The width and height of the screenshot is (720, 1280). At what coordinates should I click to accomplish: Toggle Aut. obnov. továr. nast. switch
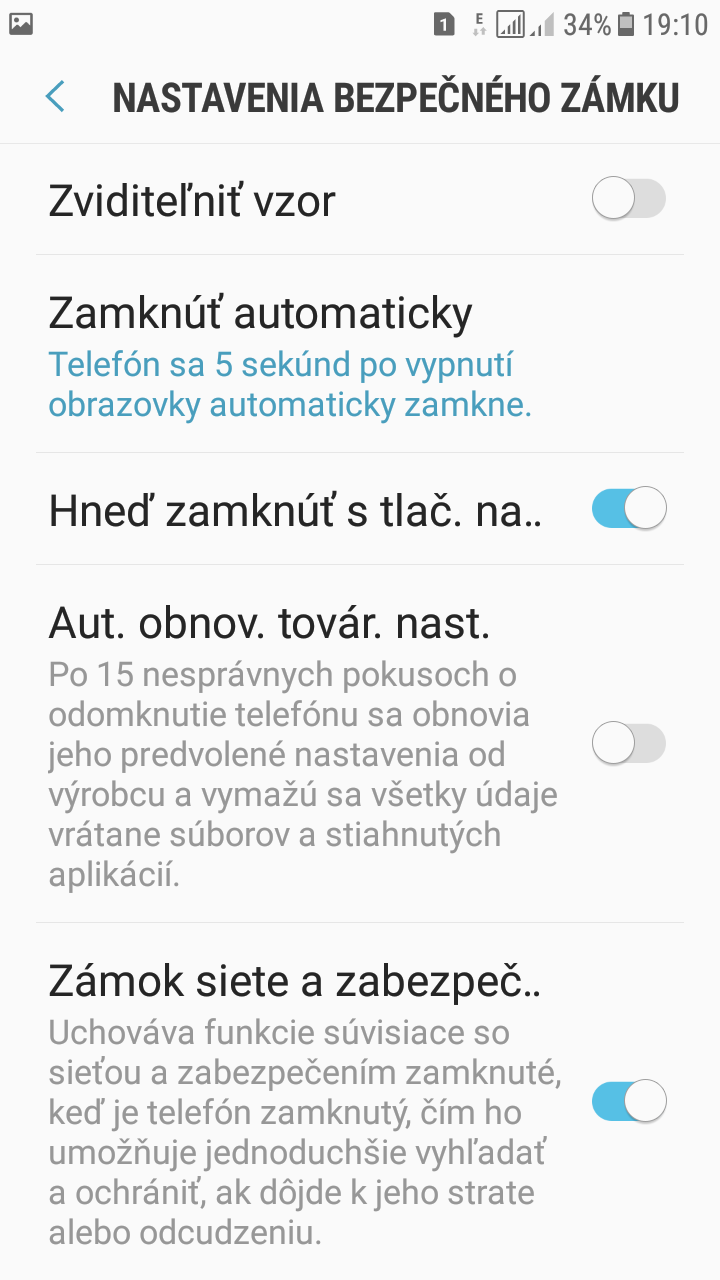coord(628,743)
